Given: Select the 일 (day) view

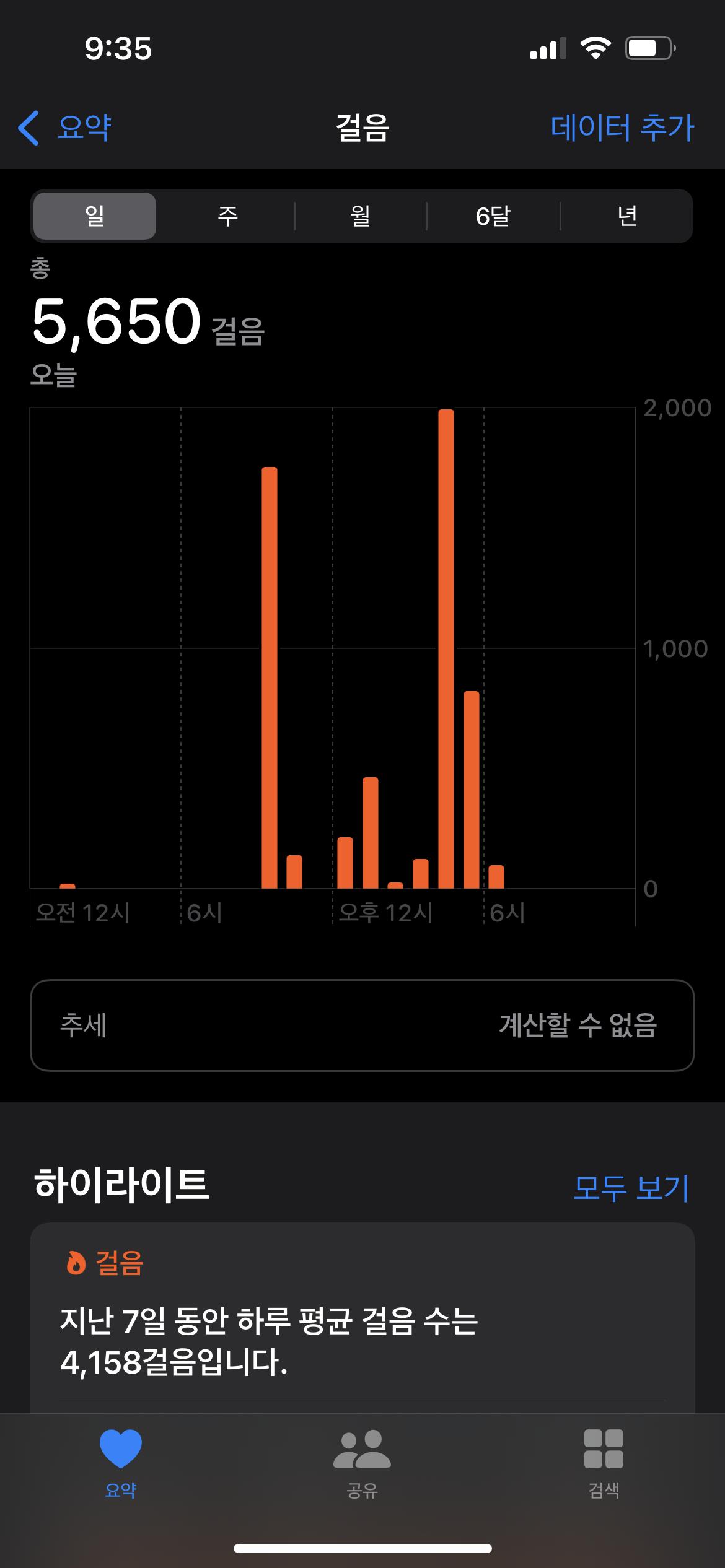Looking at the screenshot, I should 95,216.
